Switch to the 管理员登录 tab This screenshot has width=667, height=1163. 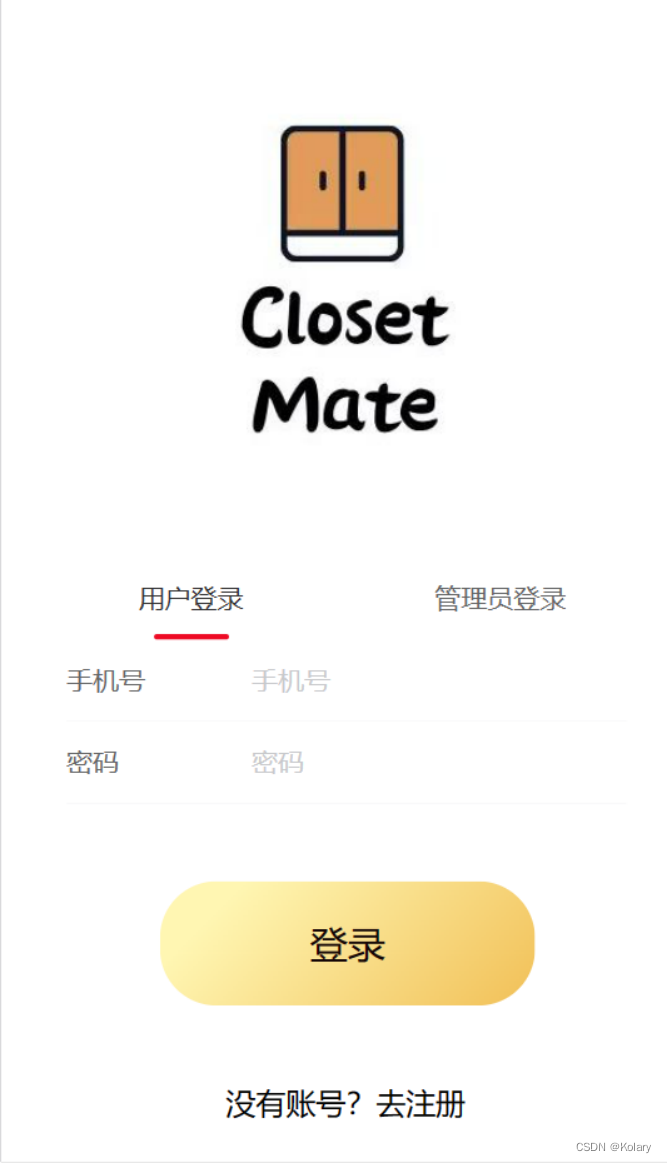(500, 599)
